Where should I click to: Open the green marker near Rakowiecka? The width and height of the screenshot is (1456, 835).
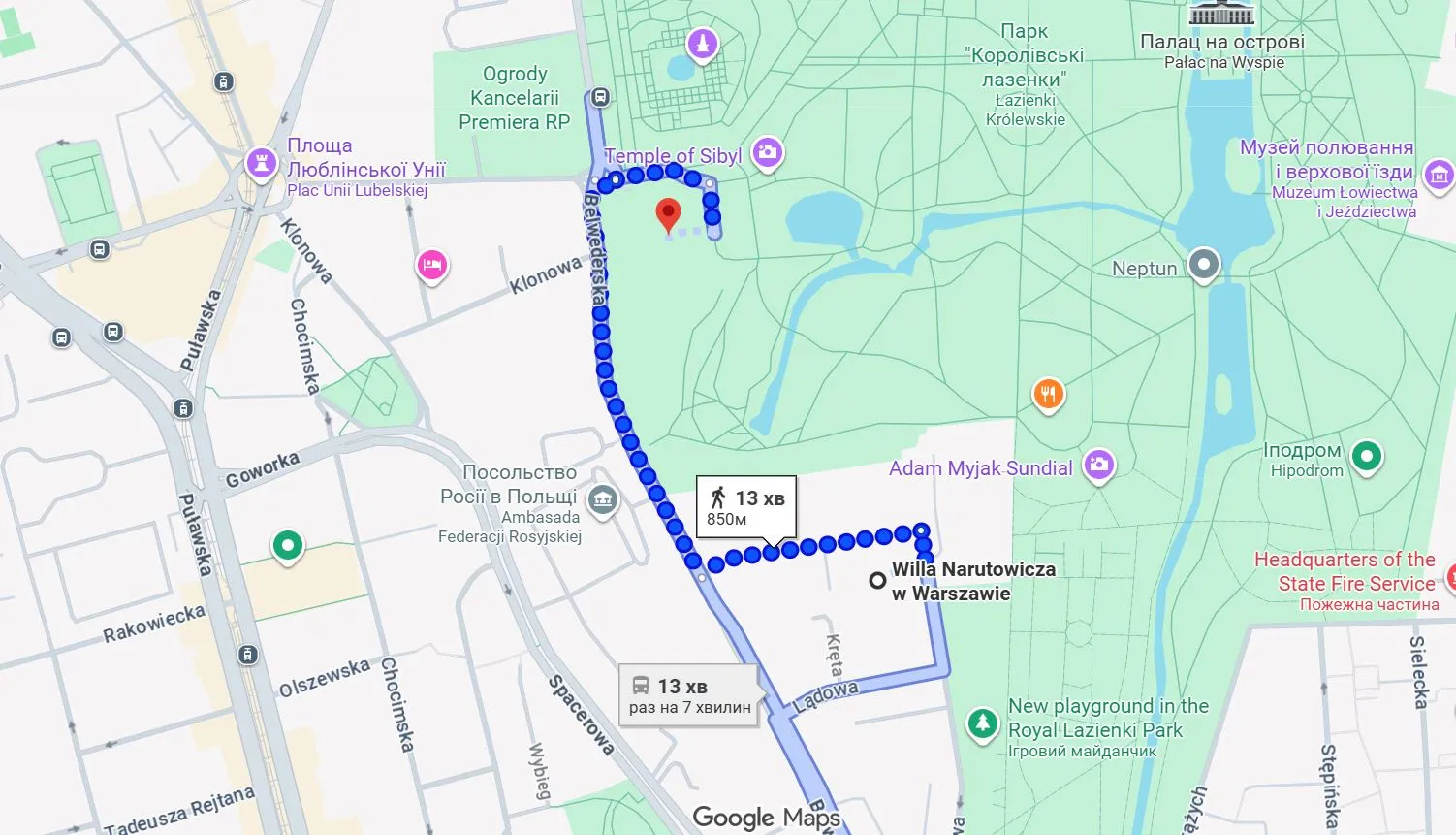point(287,545)
